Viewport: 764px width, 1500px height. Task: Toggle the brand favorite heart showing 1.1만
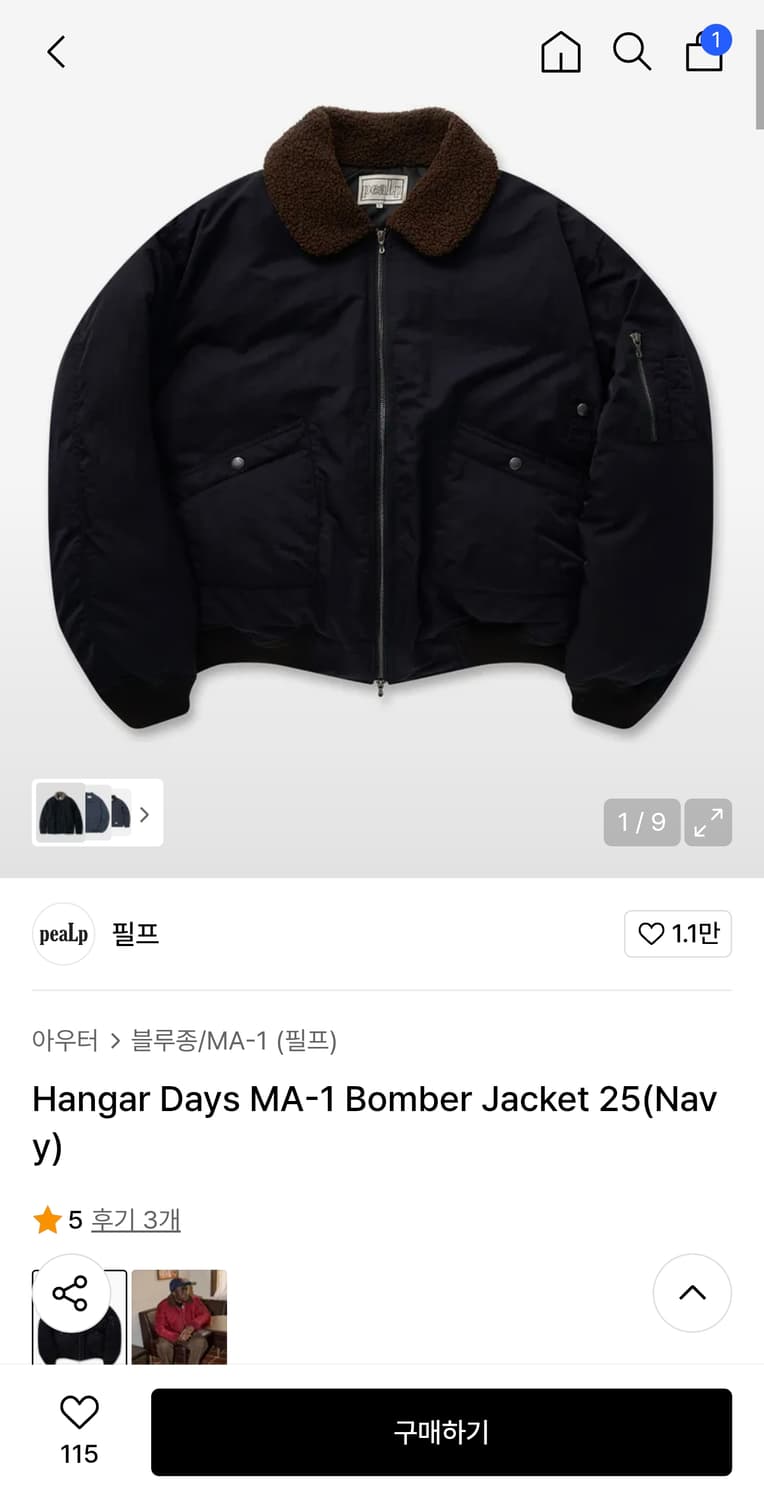[x=678, y=933]
